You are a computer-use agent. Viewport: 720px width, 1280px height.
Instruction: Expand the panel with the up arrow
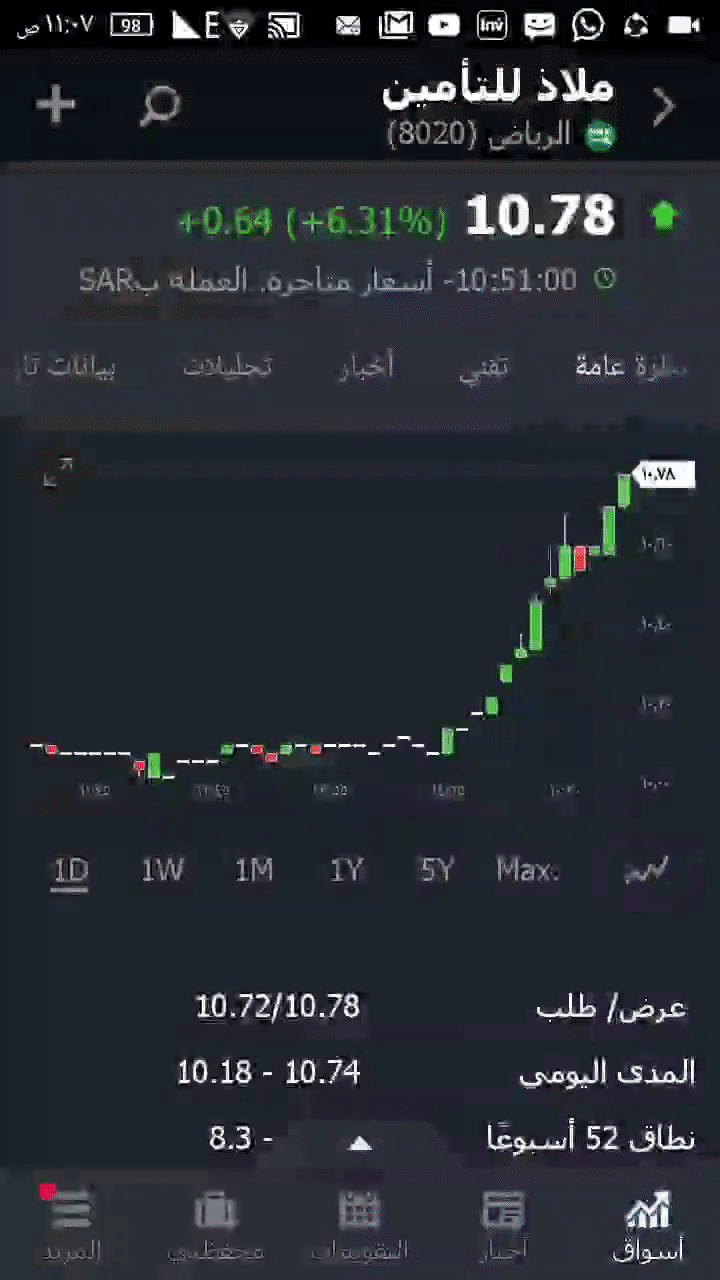pos(360,1143)
